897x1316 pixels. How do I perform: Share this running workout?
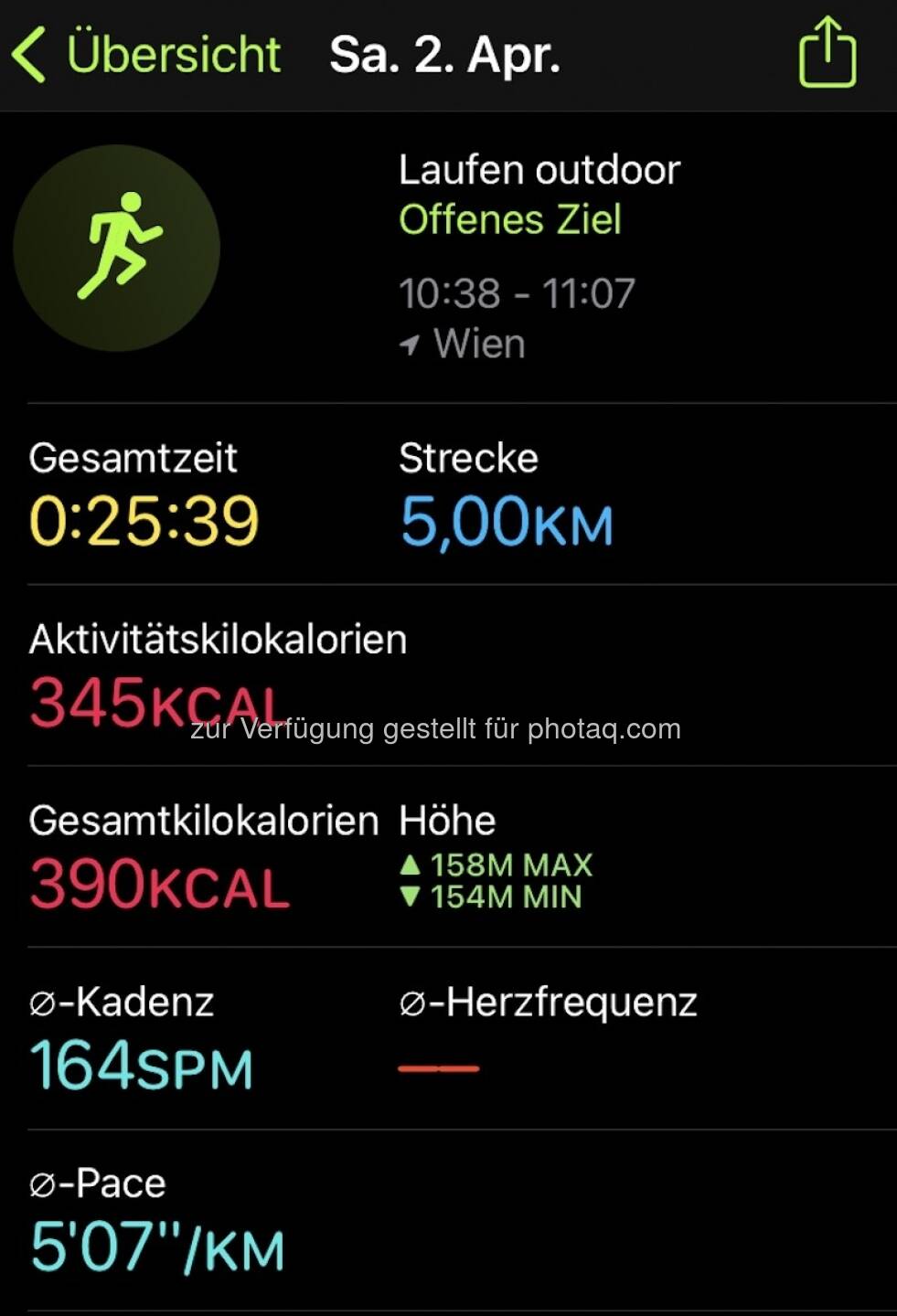(827, 53)
